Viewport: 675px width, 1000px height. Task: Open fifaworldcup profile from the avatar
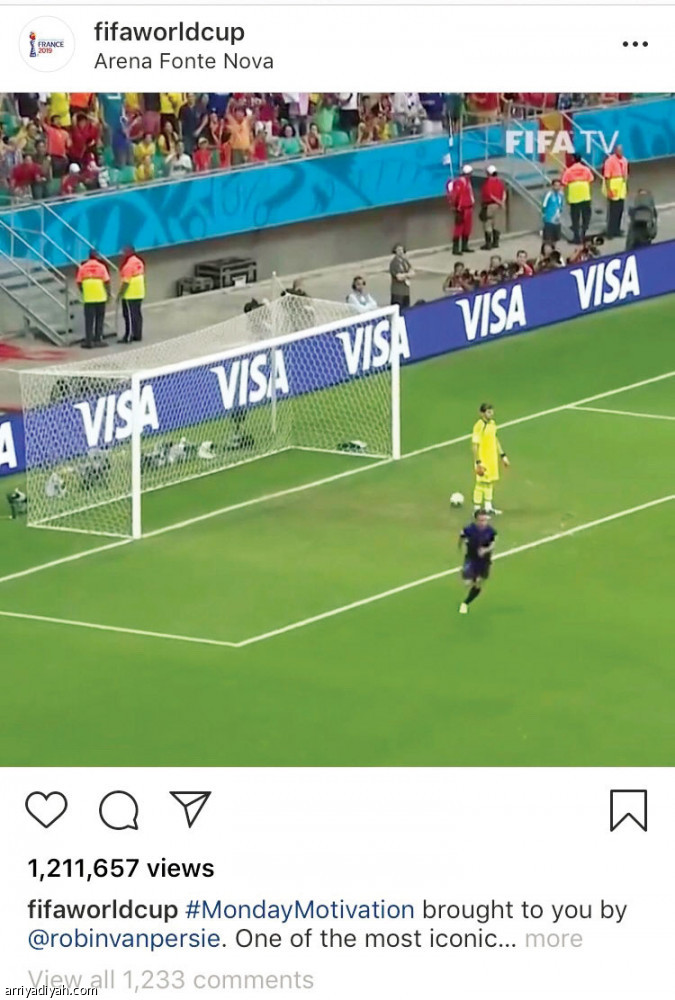click(x=47, y=45)
